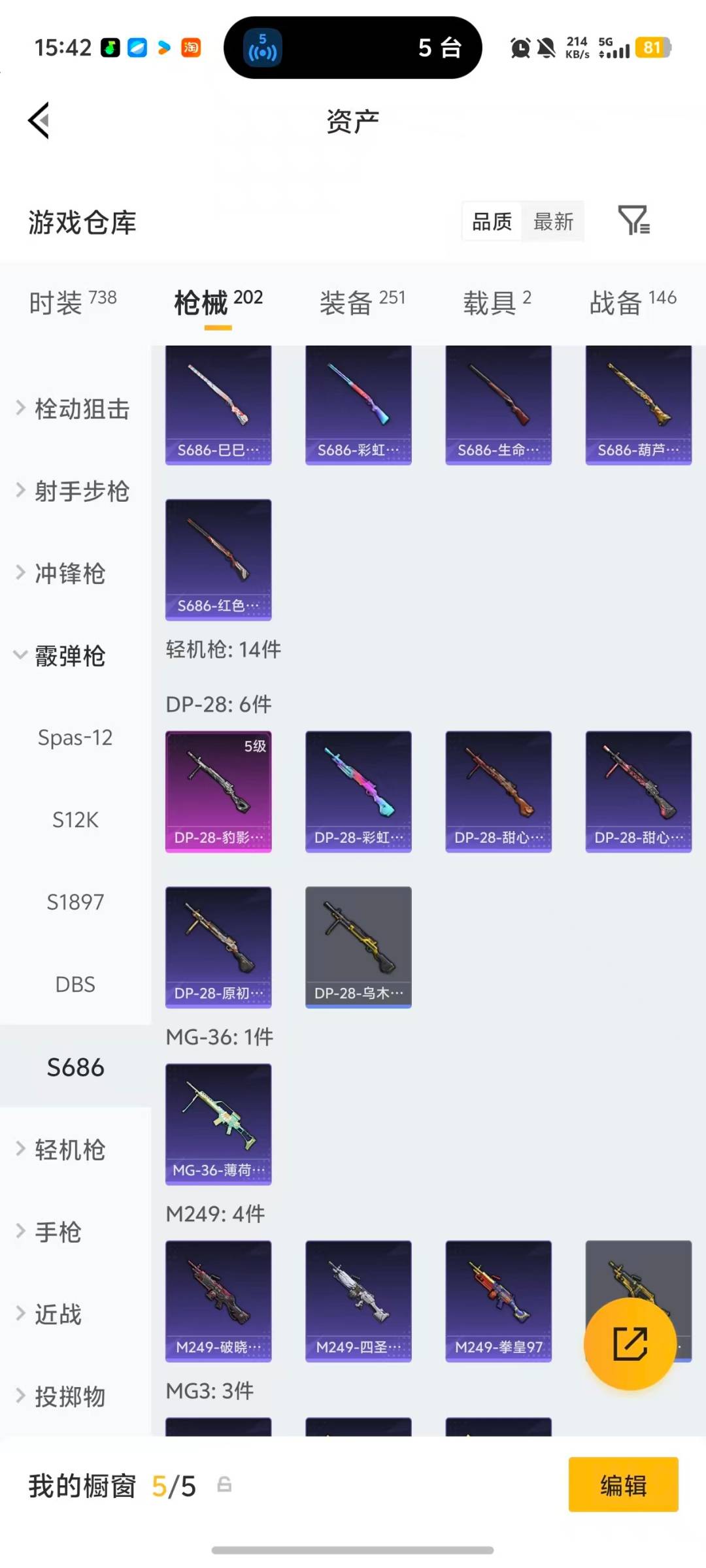Select DBS in the shotgun sidebar
The image size is (706, 1568).
(x=75, y=985)
